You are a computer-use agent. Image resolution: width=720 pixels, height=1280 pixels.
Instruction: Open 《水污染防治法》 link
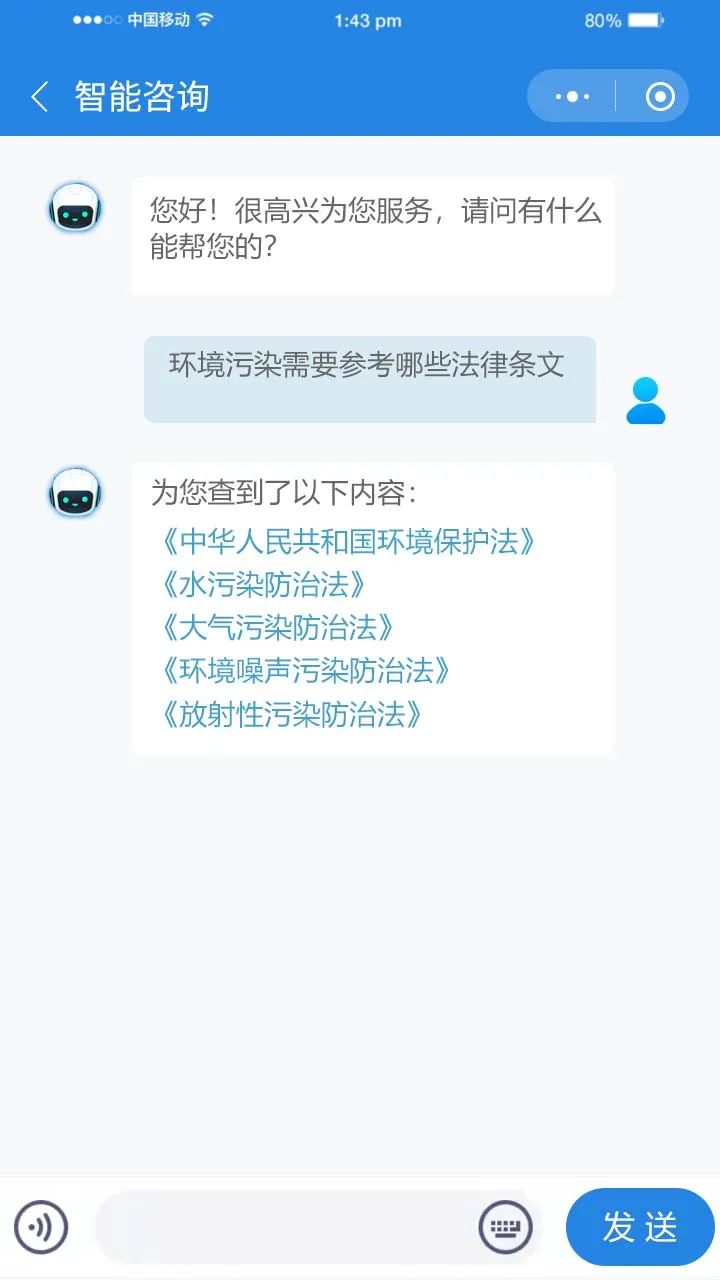[x=261, y=585]
